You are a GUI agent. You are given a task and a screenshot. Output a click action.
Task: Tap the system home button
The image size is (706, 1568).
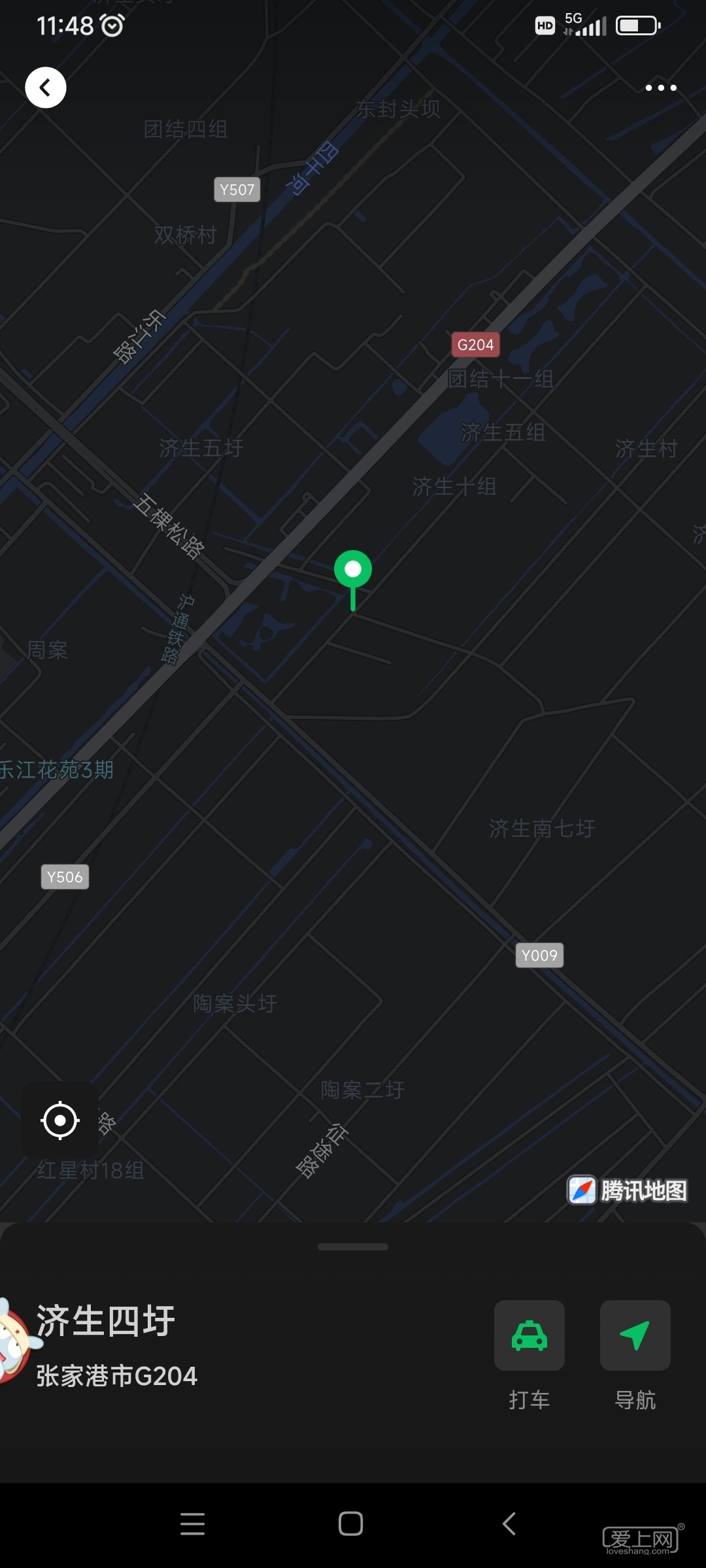pyautogui.click(x=351, y=1524)
